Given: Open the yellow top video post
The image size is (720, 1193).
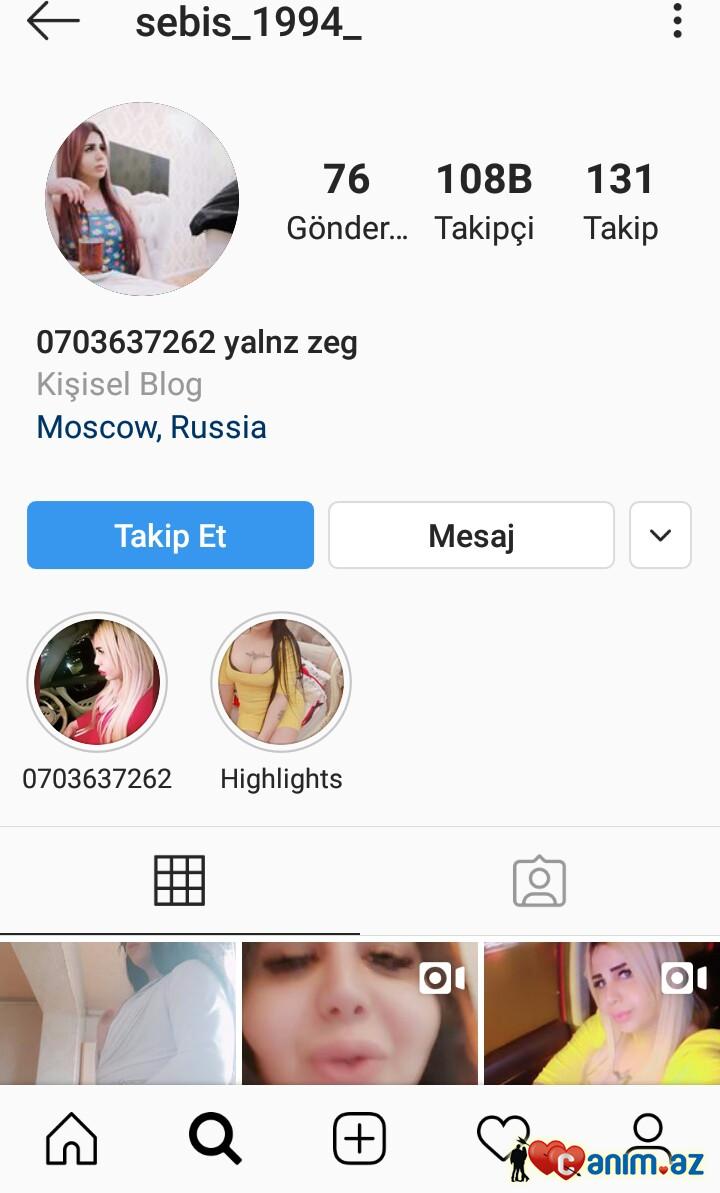Looking at the screenshot, I should pyautogui.click(x=602, y=1012).
